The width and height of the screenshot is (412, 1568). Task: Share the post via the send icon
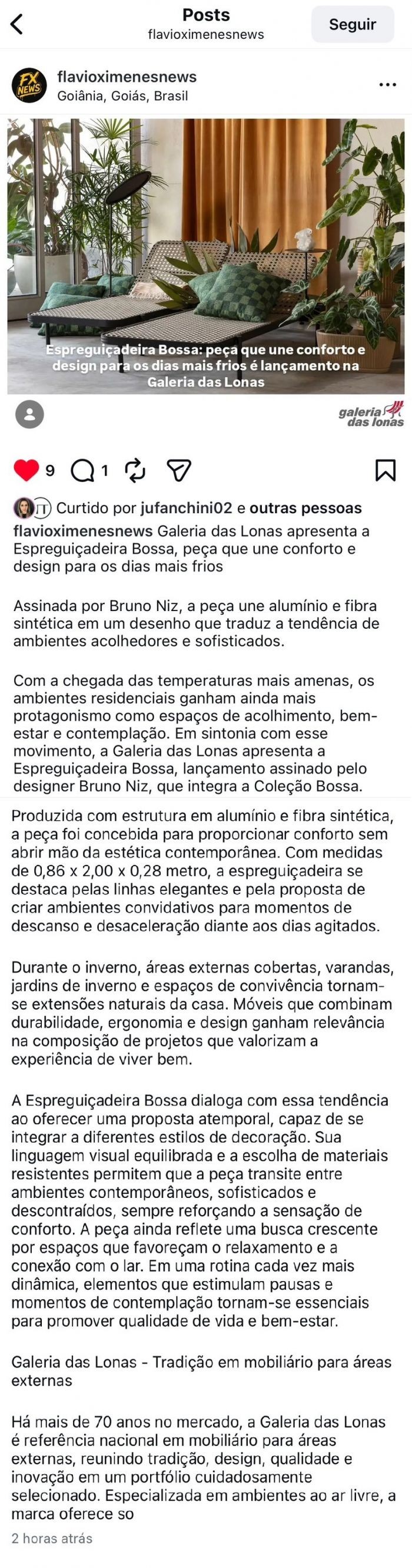coord(180,470)
